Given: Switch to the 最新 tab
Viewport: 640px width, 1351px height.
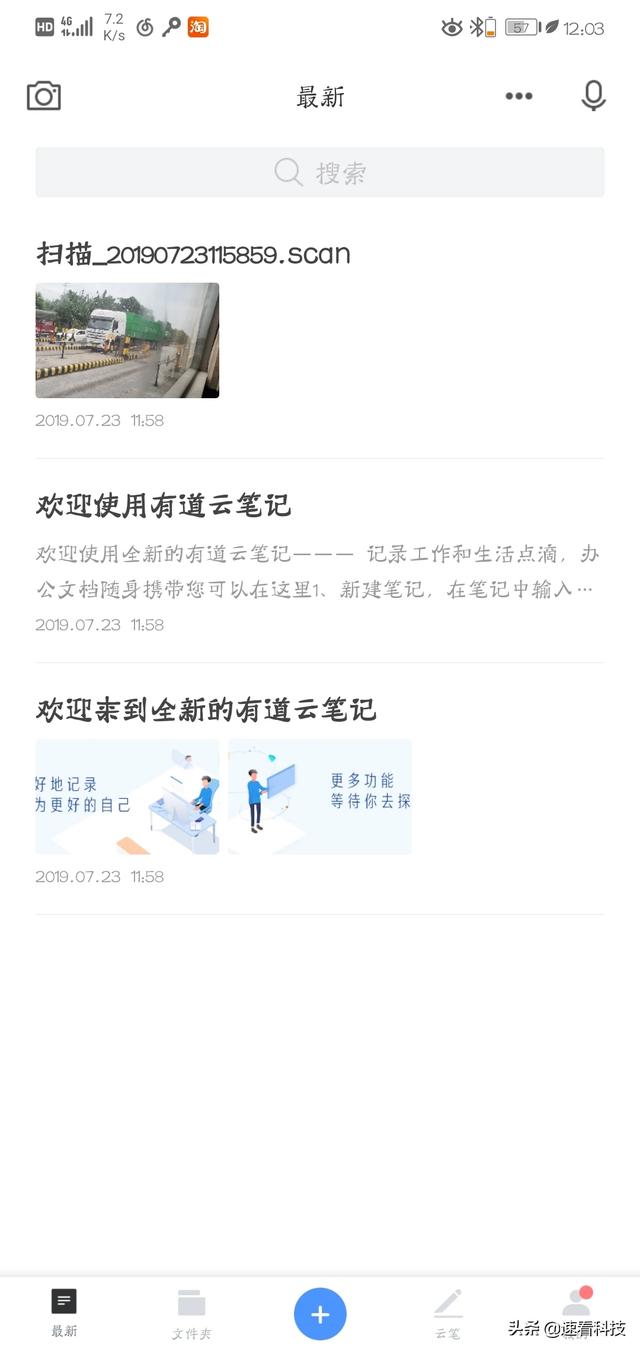Looking at the screenshot, I should [64, 1312].
